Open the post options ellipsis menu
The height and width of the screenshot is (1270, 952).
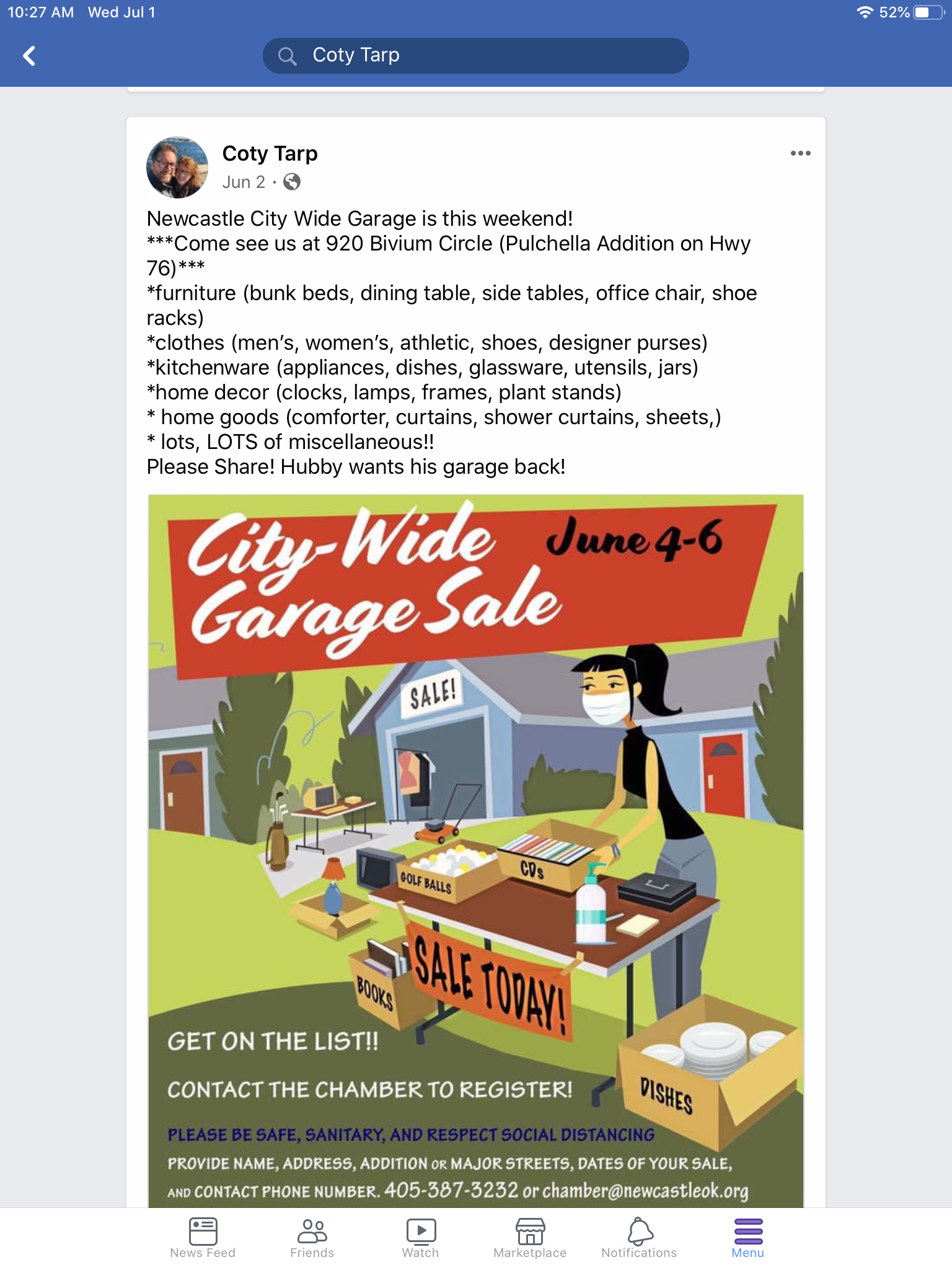[800, 153]
